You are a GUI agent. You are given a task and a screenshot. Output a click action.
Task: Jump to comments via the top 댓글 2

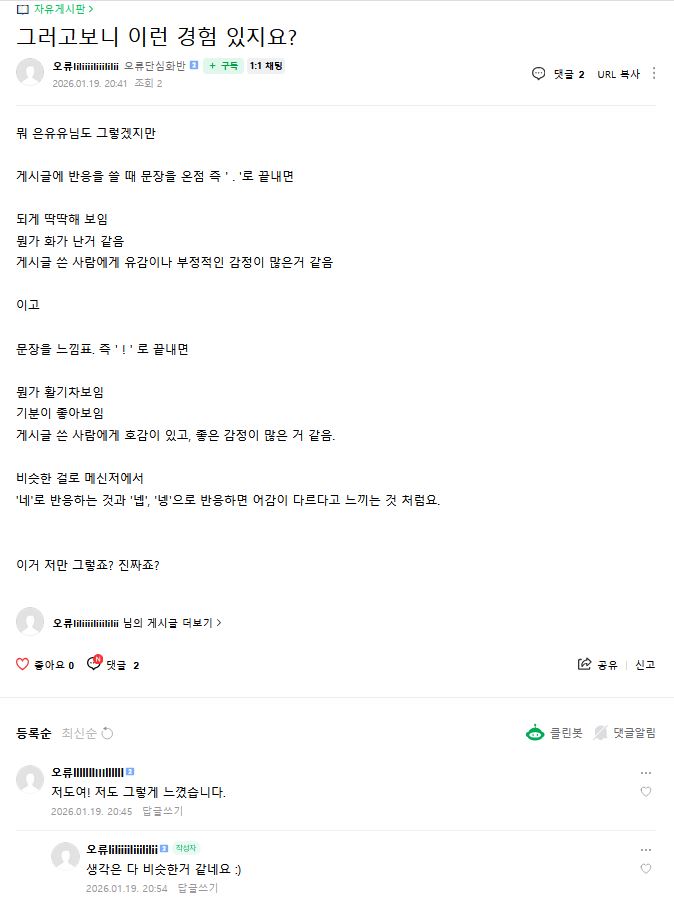click(x=558, y=74)
